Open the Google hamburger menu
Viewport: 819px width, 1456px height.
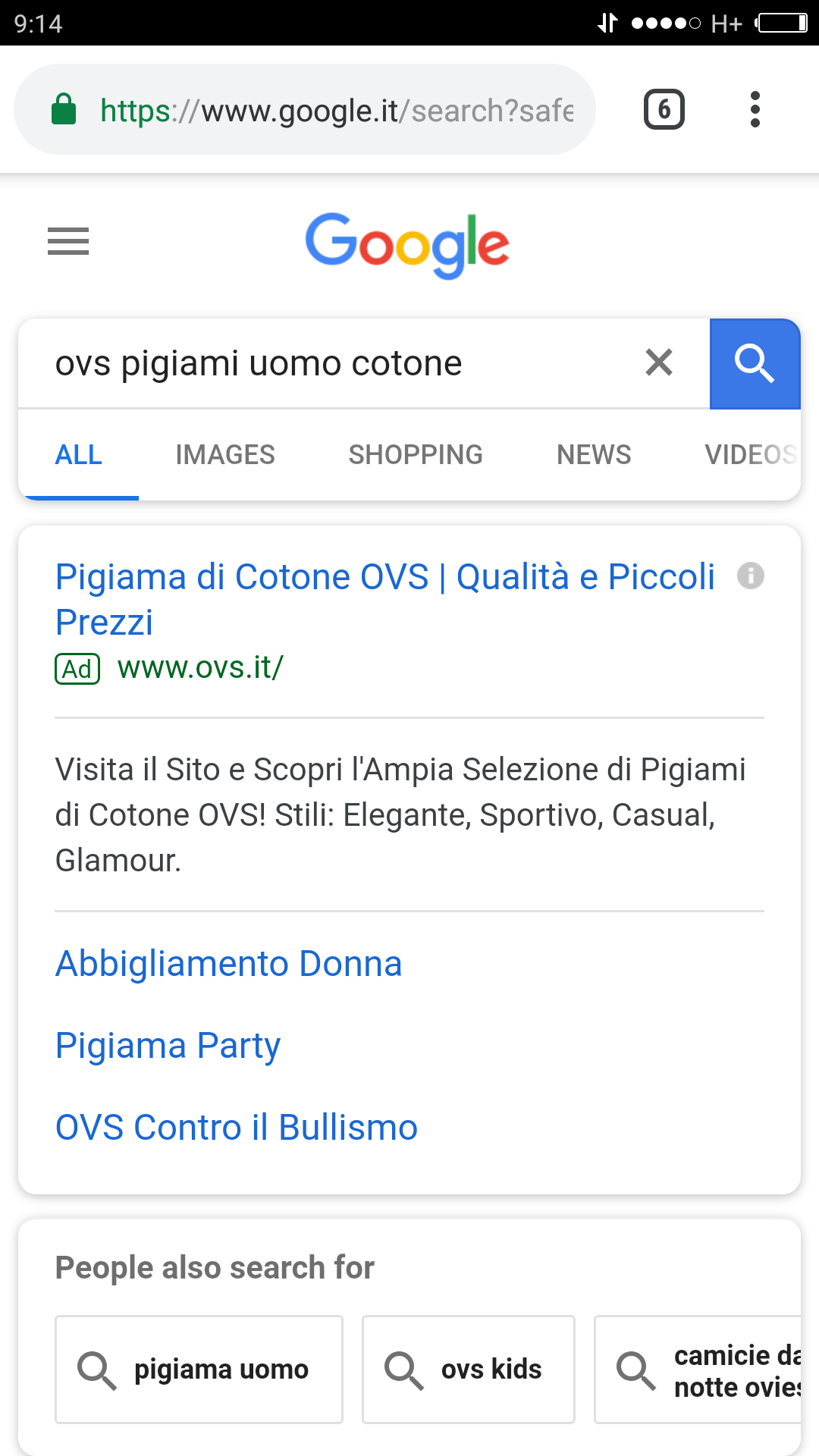(68, 242)
